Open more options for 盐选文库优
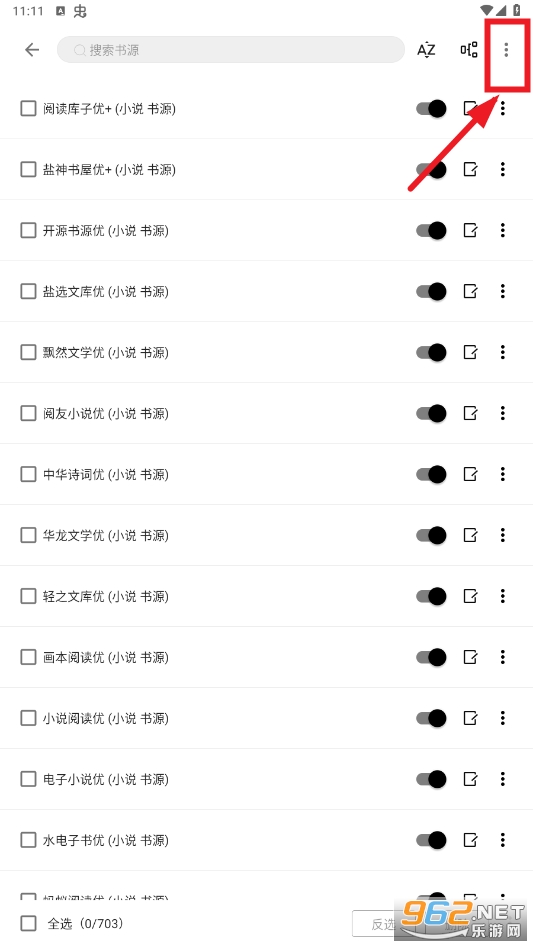 coord(503,292)
